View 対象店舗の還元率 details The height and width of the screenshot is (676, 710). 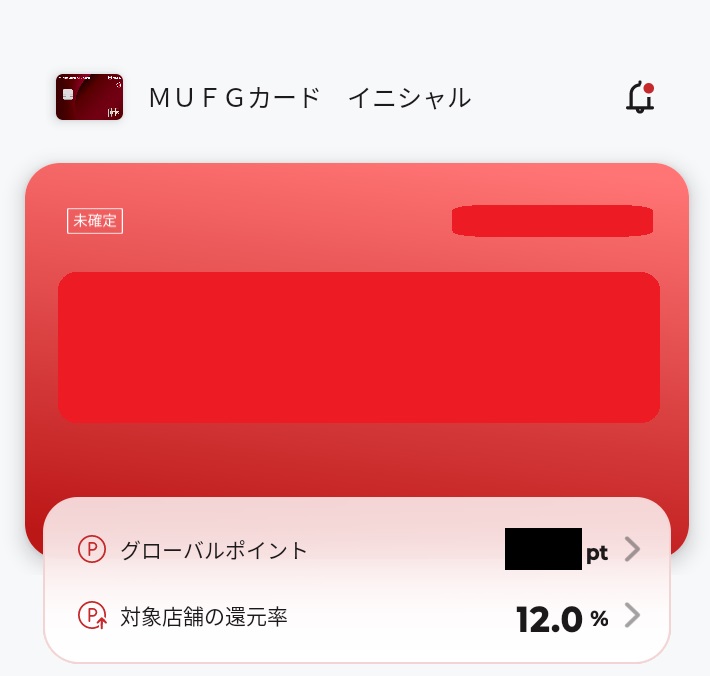coord(356,617)
